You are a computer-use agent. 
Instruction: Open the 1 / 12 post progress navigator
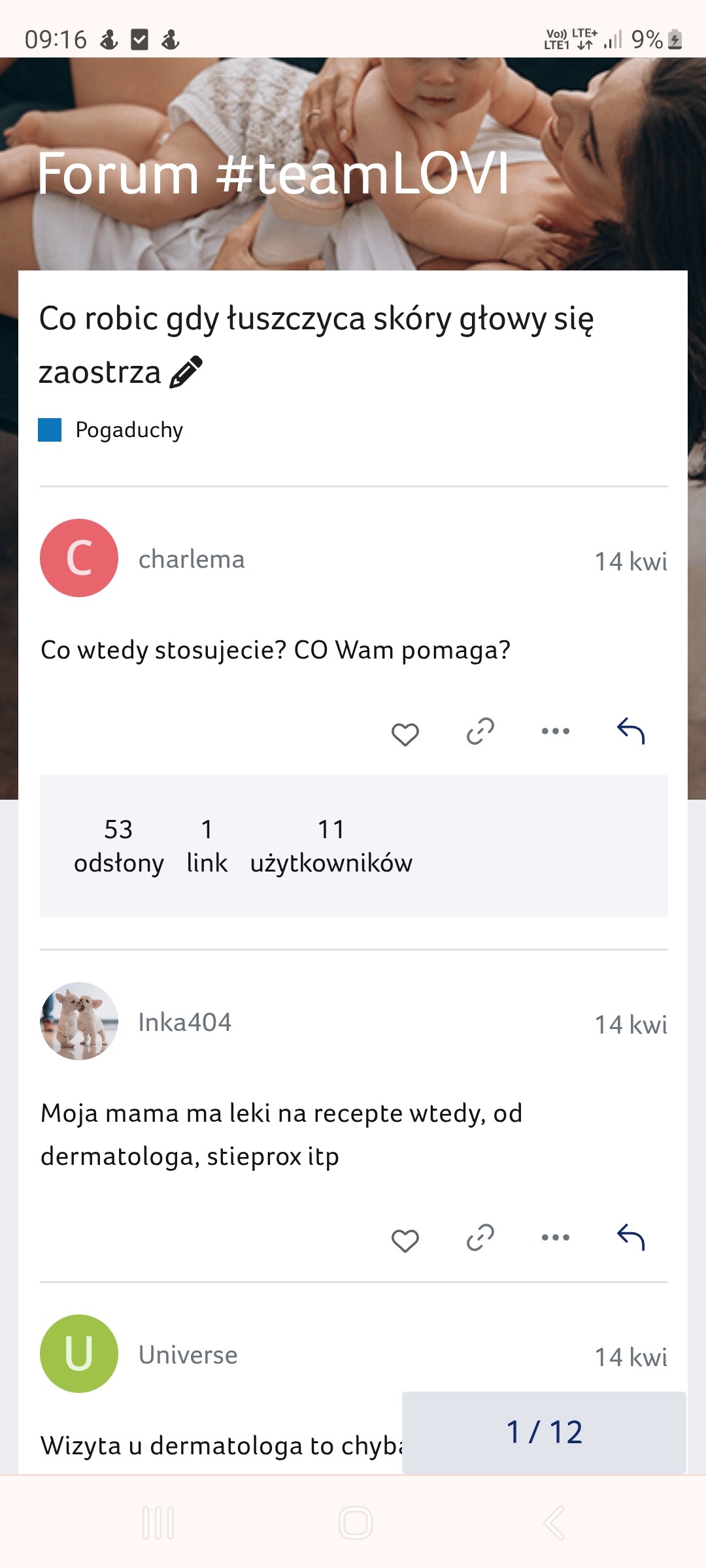(544, 1432)
